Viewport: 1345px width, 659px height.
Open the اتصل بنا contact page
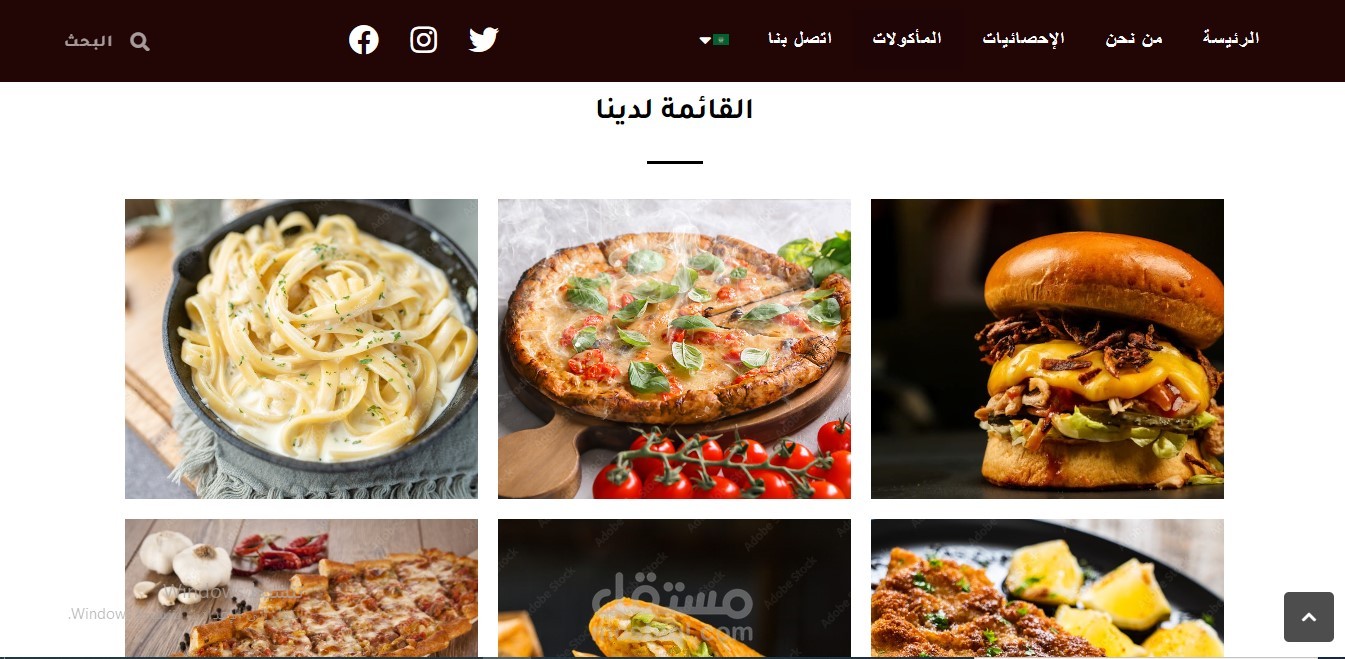tap(799, 39)
